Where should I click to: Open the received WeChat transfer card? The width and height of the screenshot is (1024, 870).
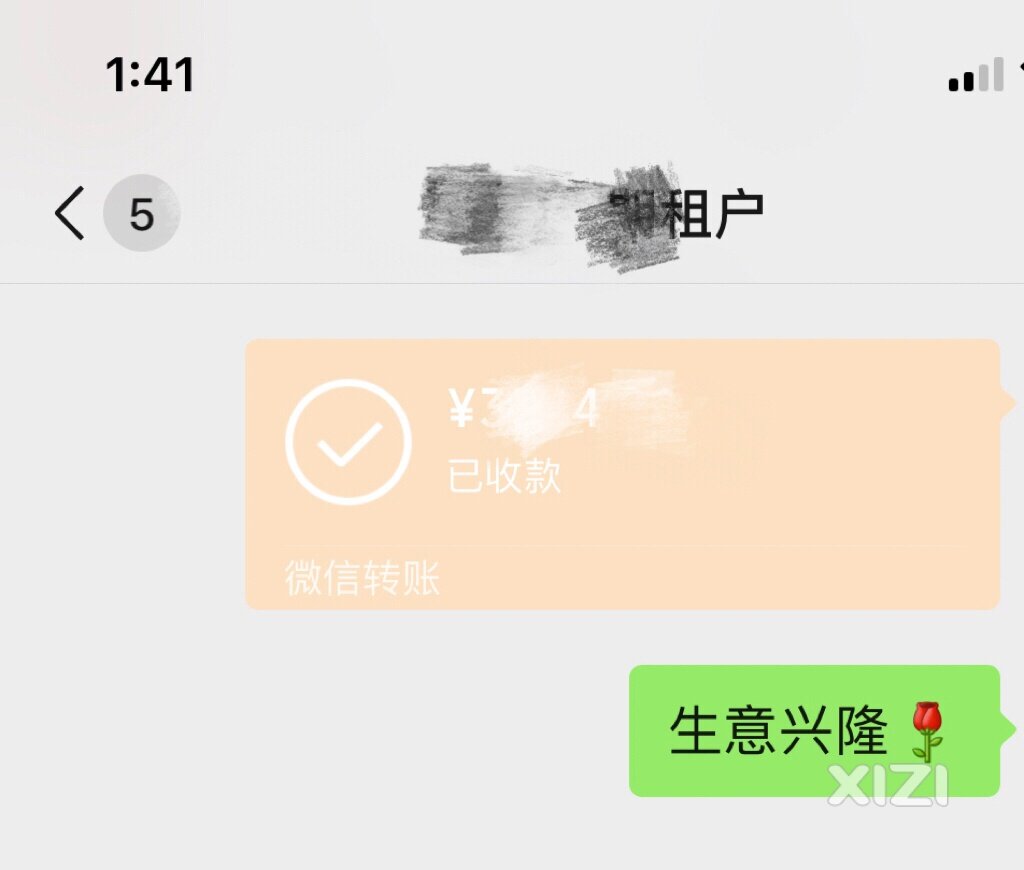pyautogui.click(x=622, y=474)
